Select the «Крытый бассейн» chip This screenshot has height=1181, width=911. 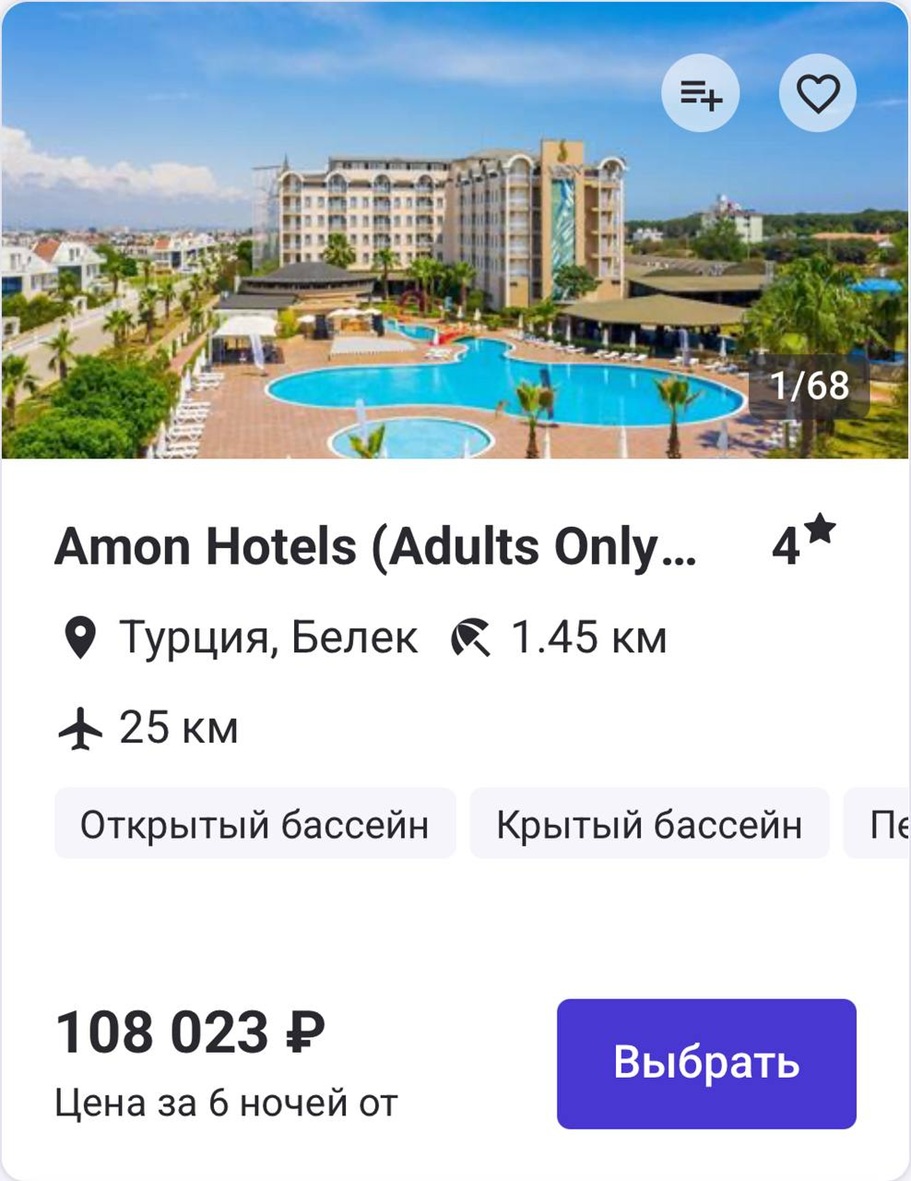649,824
